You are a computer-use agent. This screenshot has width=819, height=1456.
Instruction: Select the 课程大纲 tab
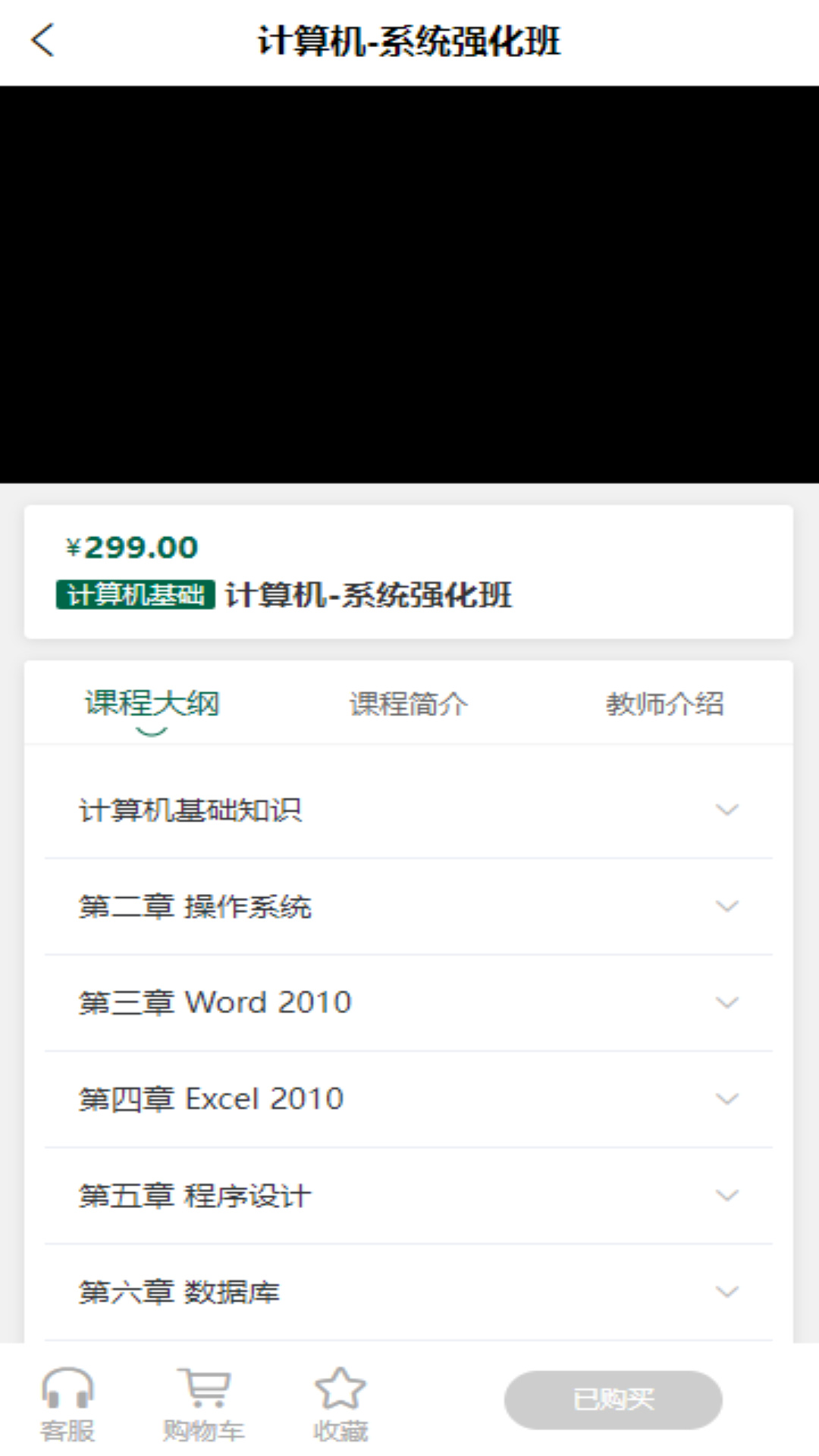[x=152, y=704]
